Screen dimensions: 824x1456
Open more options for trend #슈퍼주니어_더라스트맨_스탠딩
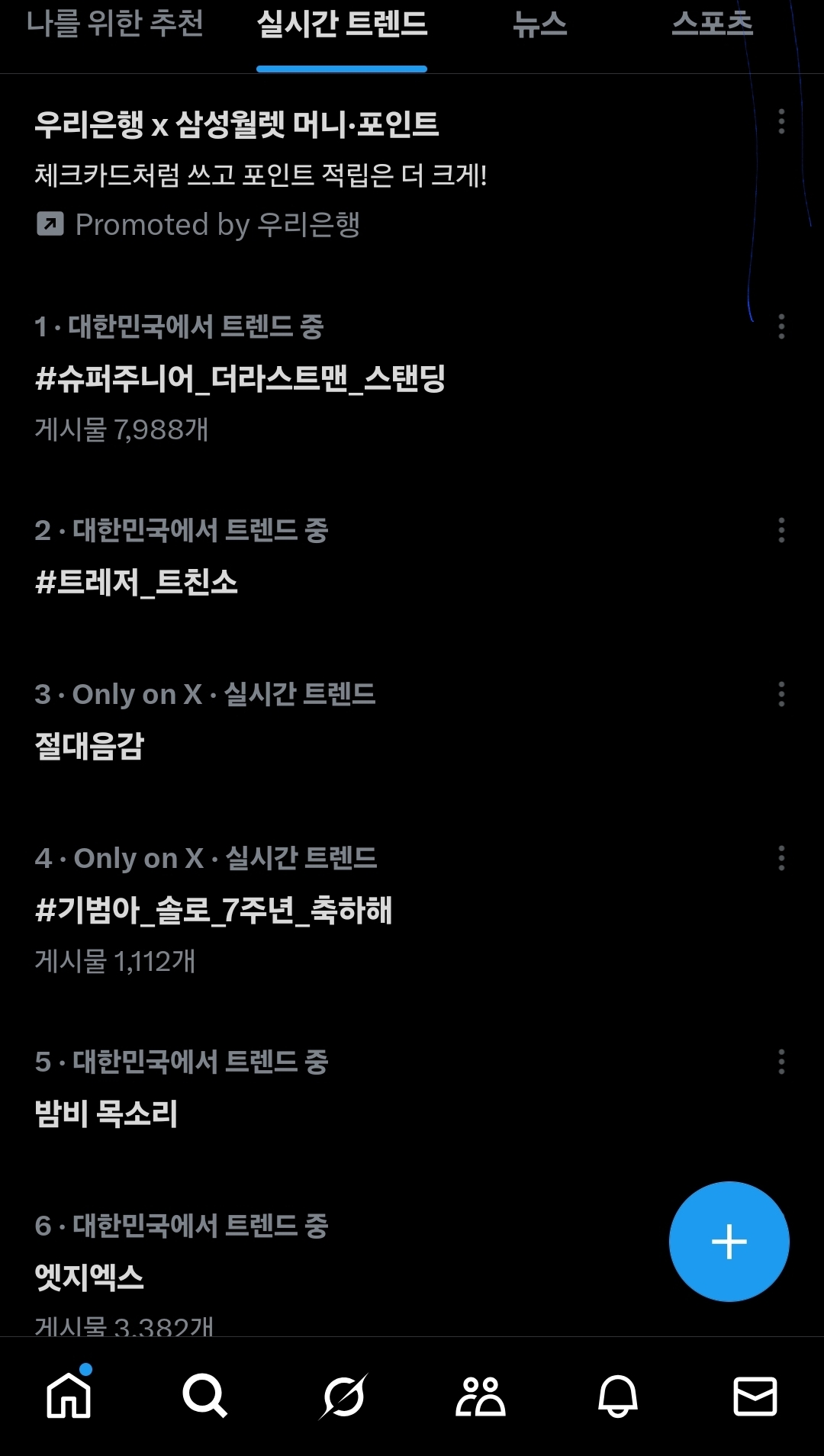click(781, 327)
